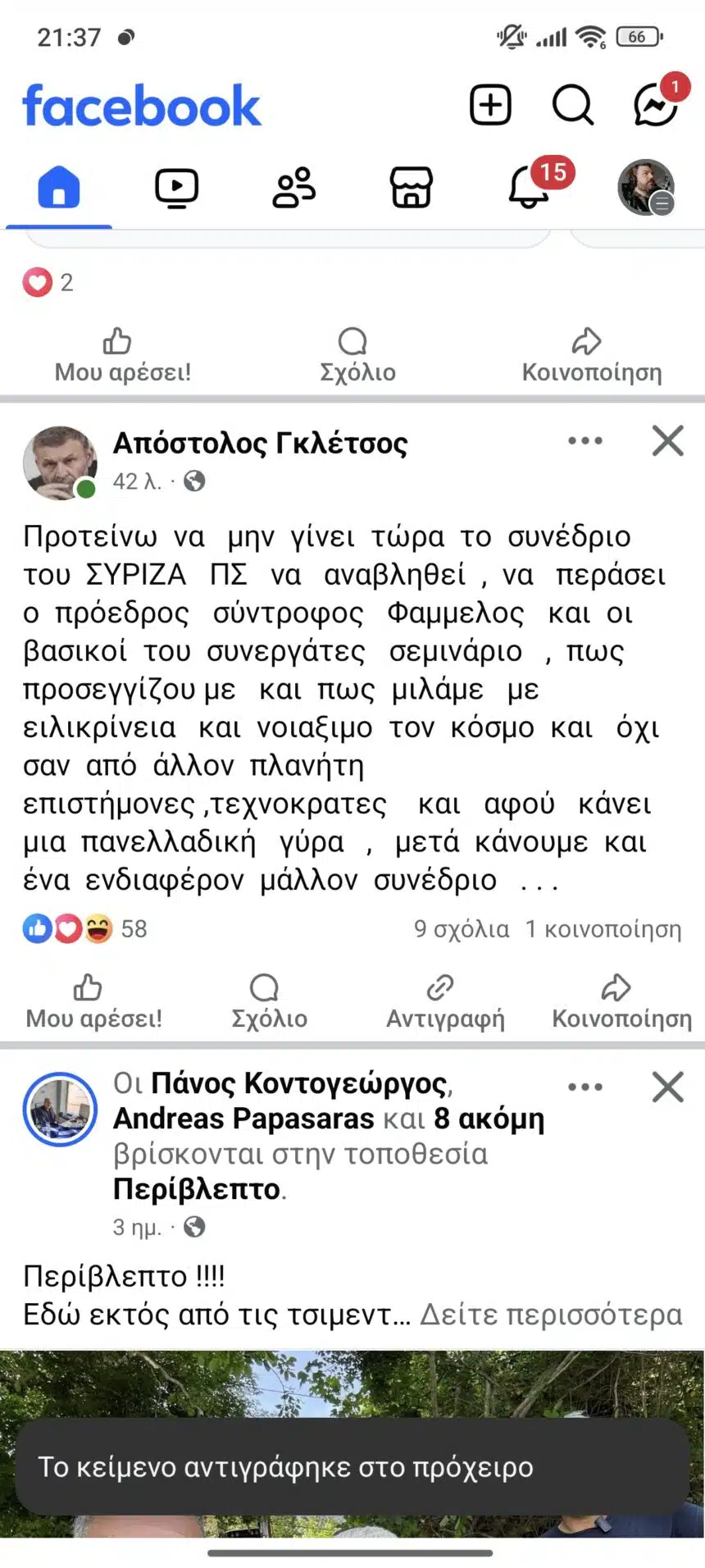Open Messenger chats

click(x=656, y=106)
